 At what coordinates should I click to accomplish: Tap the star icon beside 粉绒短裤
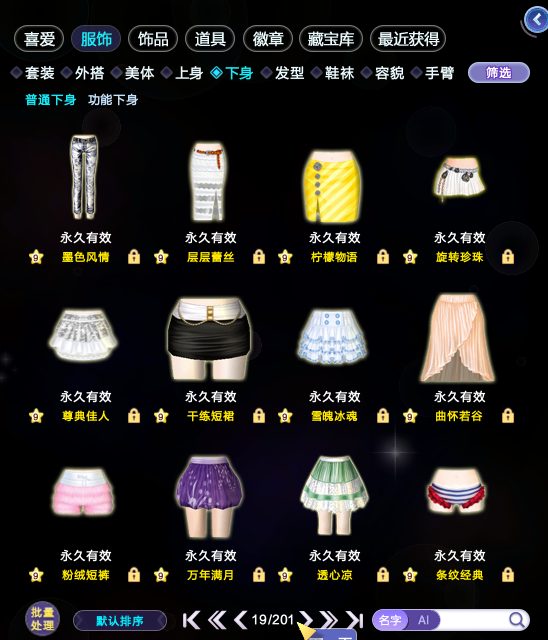[36, 575]
